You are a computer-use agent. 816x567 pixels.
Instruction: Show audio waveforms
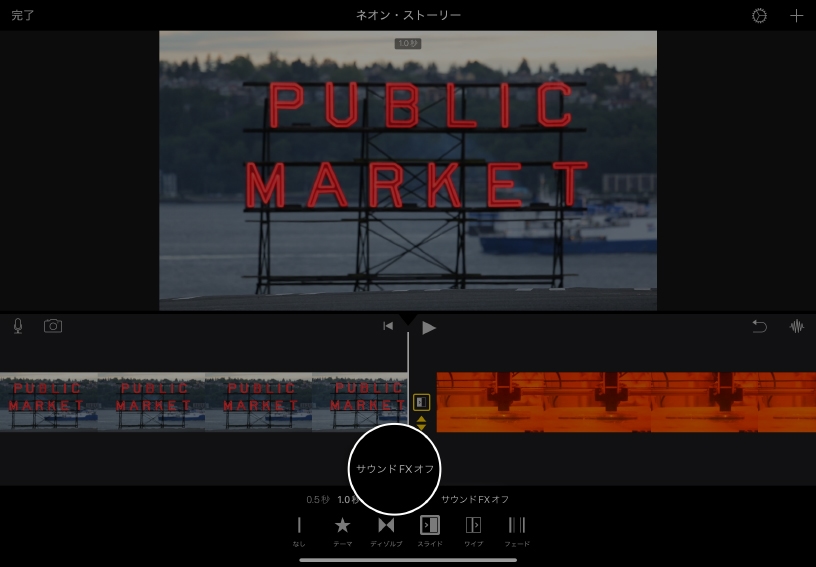(x=797, y=326)
